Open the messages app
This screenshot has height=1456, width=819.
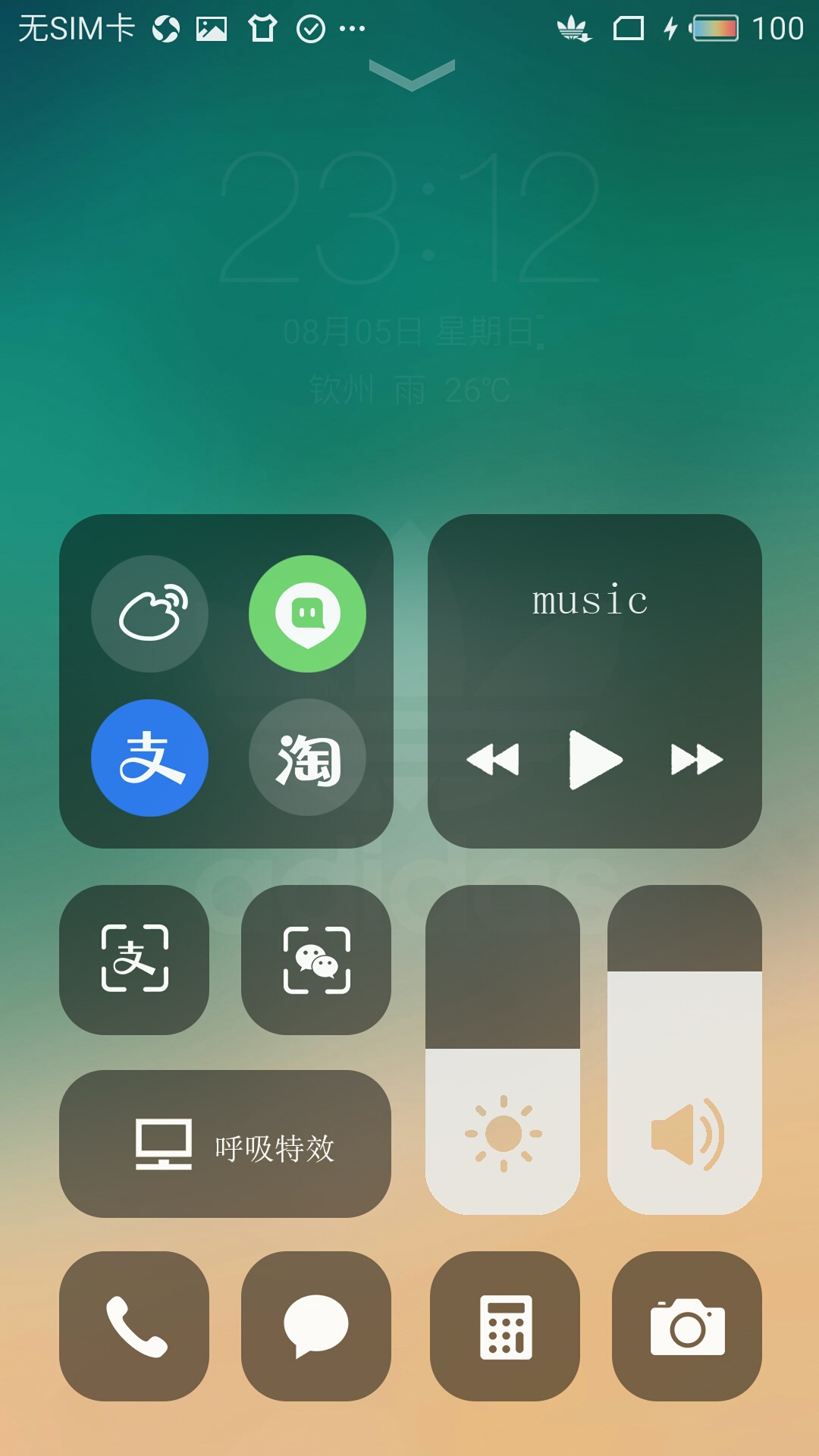point(316,1326)
